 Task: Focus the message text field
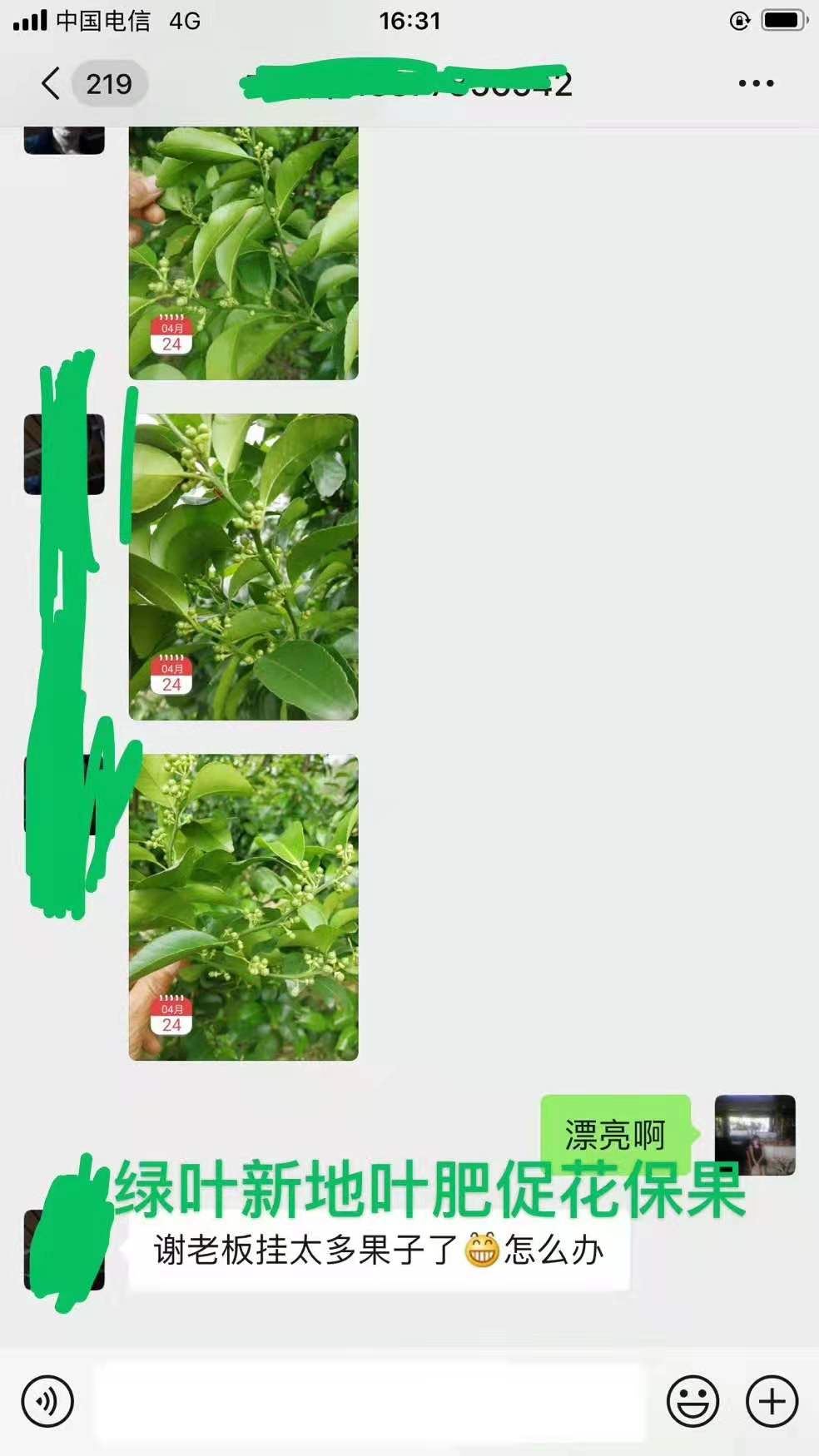point(370,1401)
